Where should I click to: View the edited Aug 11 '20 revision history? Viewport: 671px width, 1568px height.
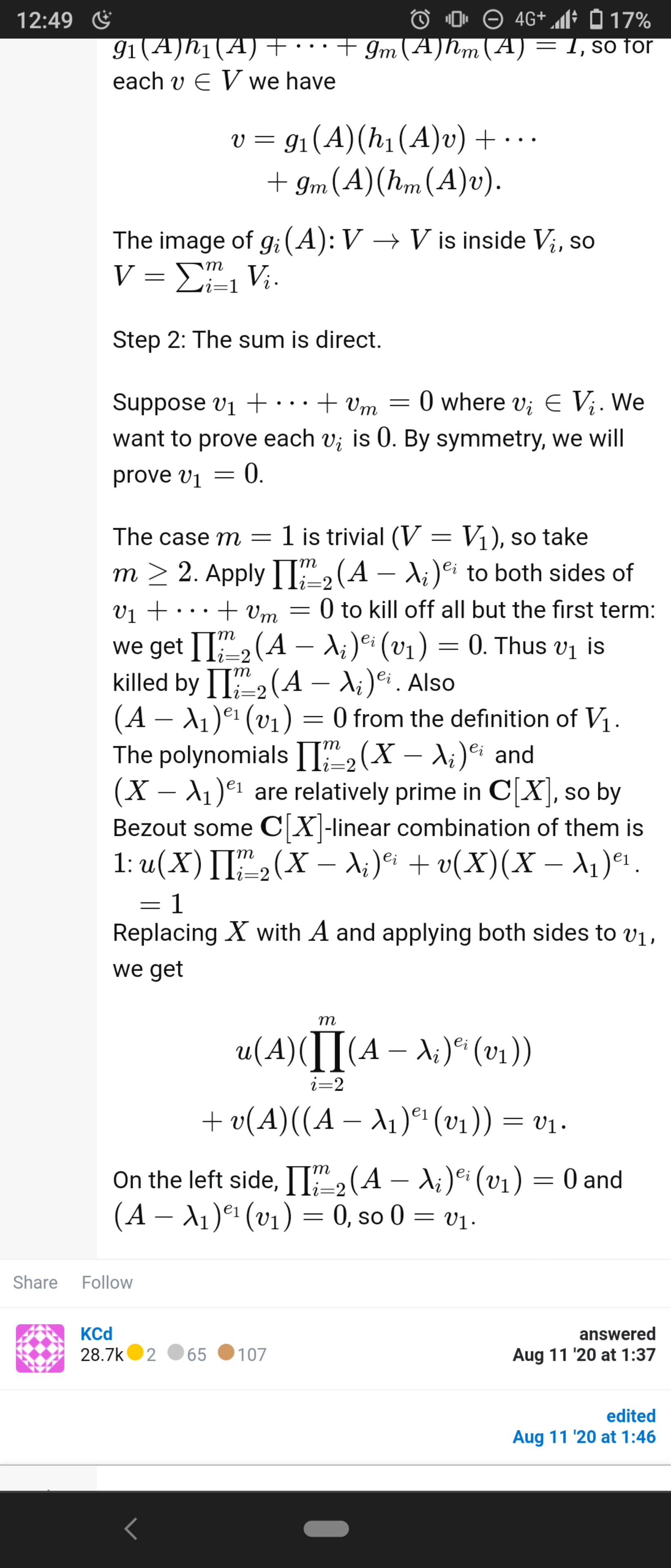(x=584, y=1426)
